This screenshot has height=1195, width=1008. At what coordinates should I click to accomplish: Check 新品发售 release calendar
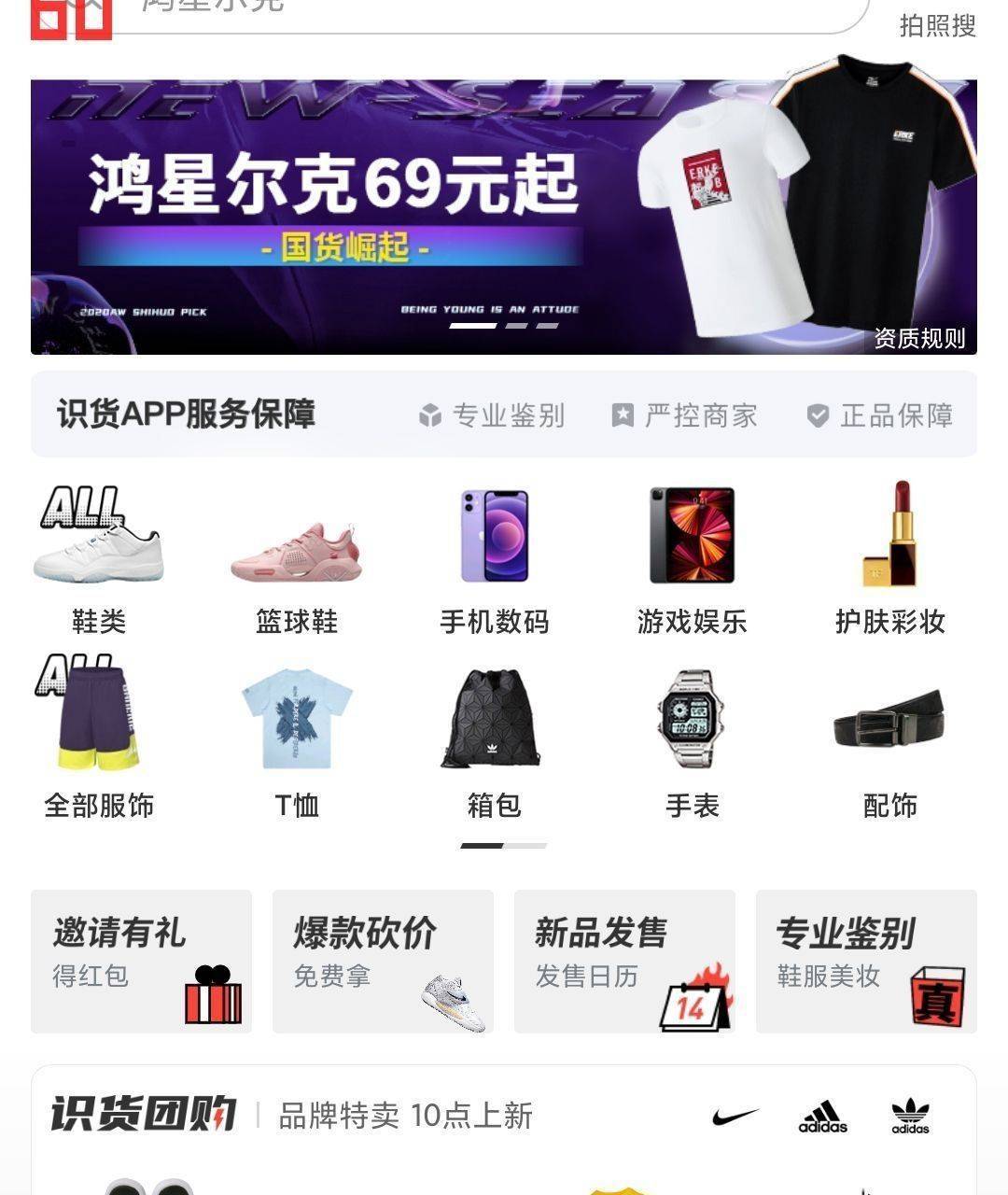pyautogui.click(x=624, y=961)
